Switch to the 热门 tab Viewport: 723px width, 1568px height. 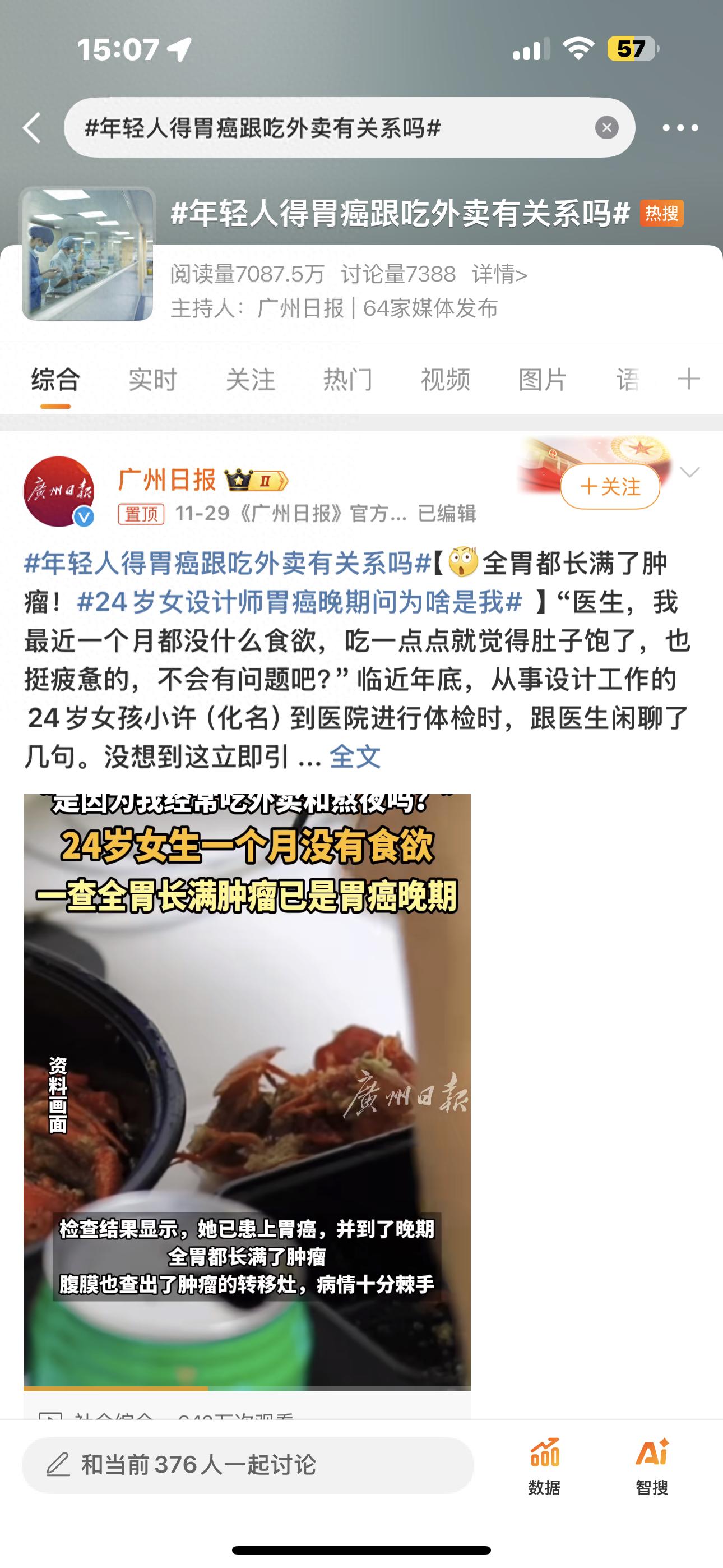347,379
